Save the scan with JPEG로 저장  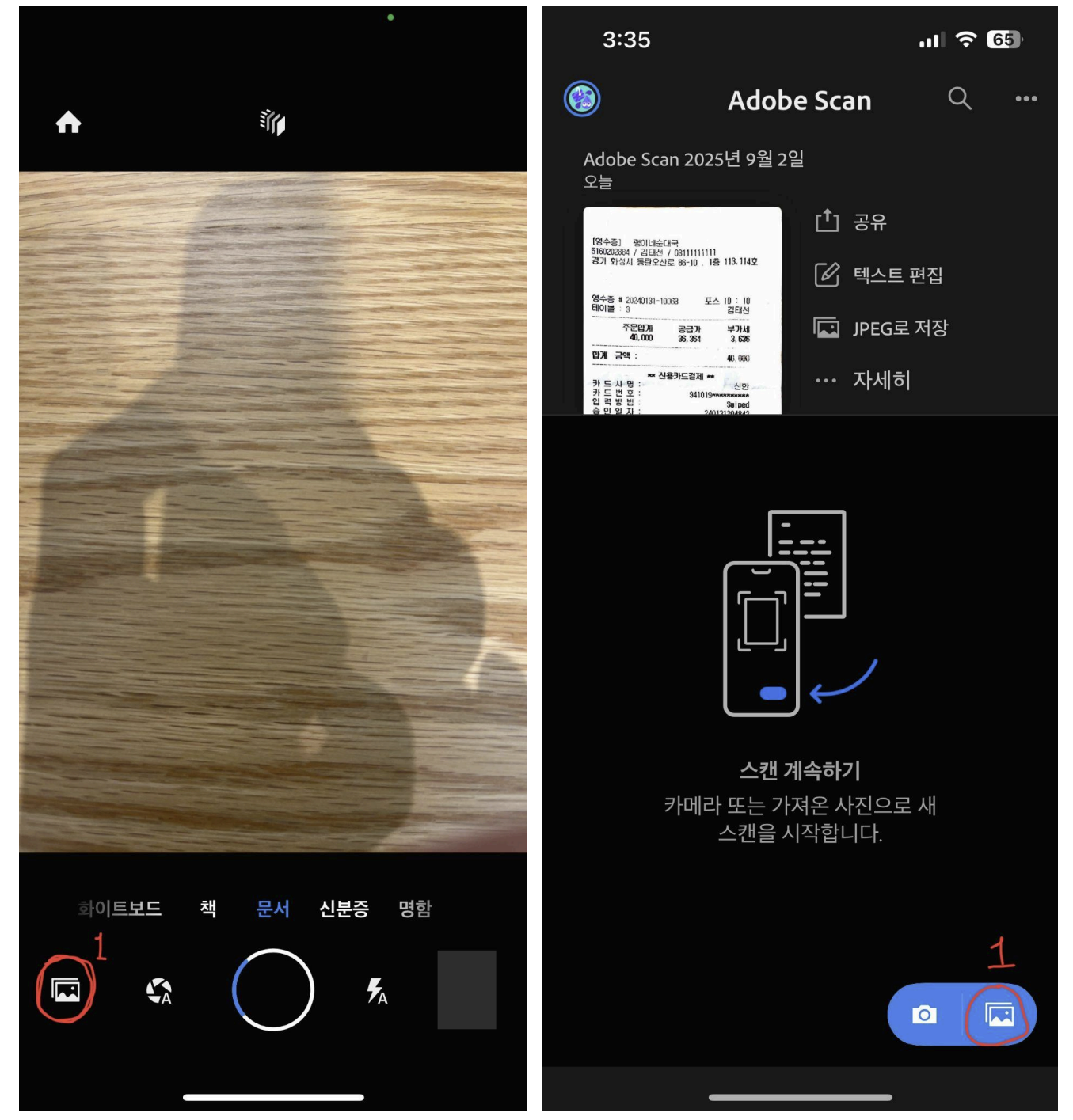[881, 328]
